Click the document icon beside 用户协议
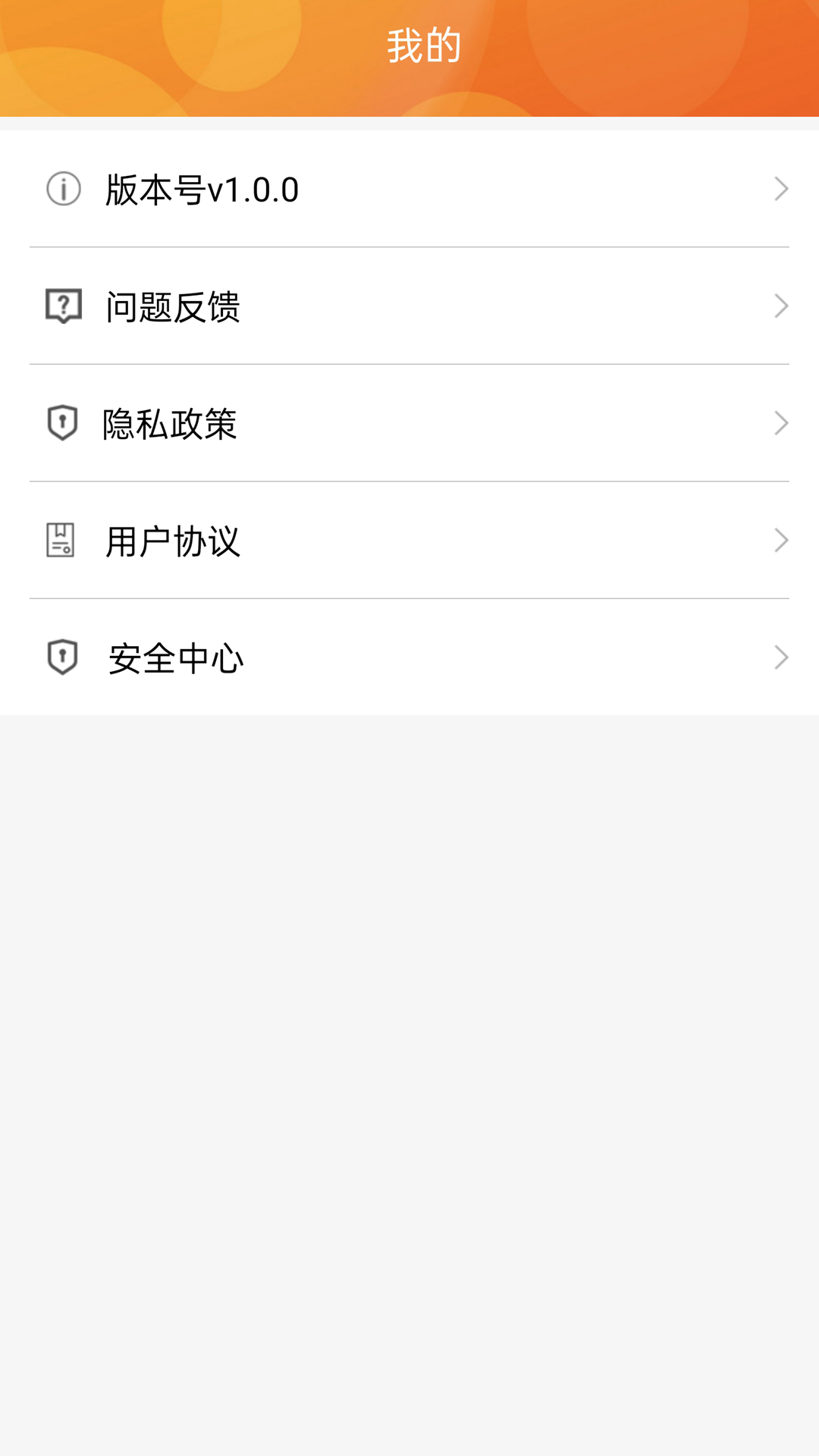 pyautogui.click(x=61, y=540)
